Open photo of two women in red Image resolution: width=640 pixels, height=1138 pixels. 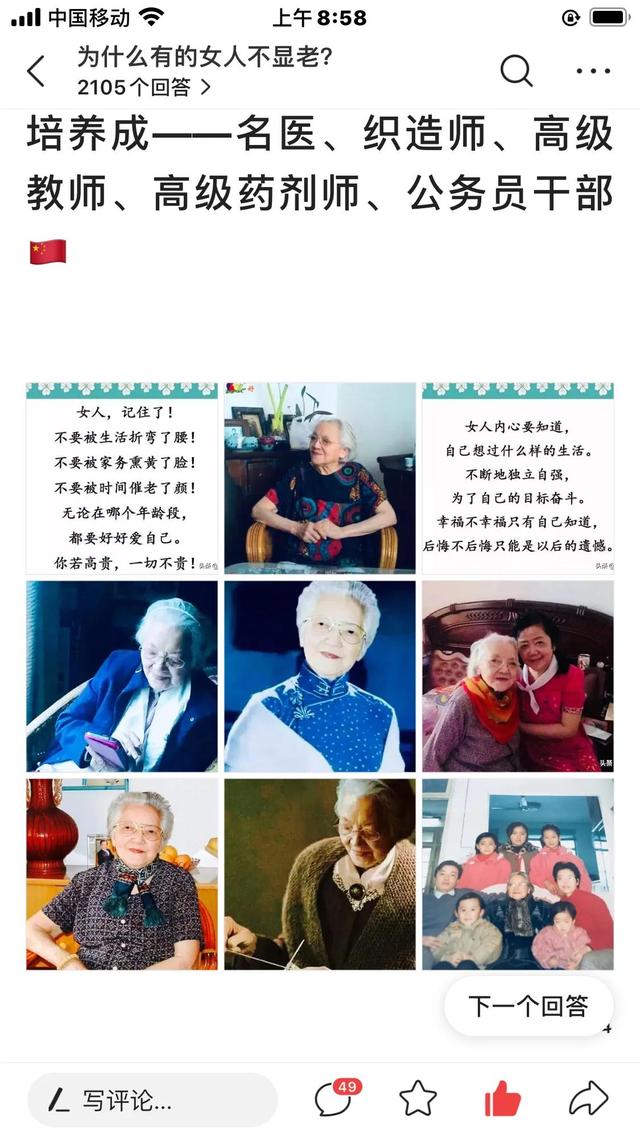point(518,676)
